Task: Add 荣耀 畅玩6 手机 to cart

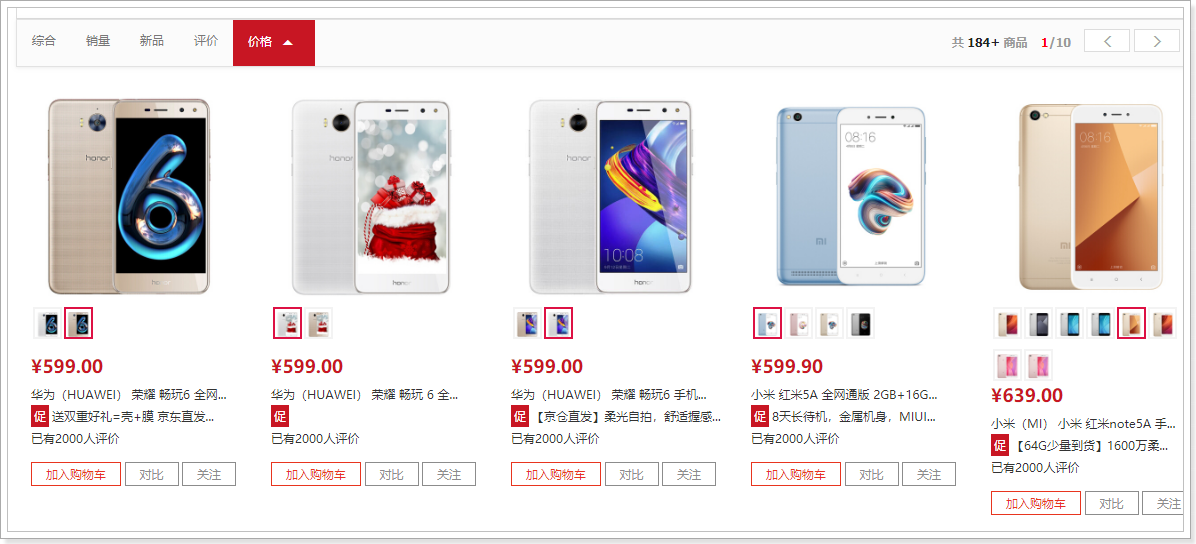Action: tap(556, 474)
